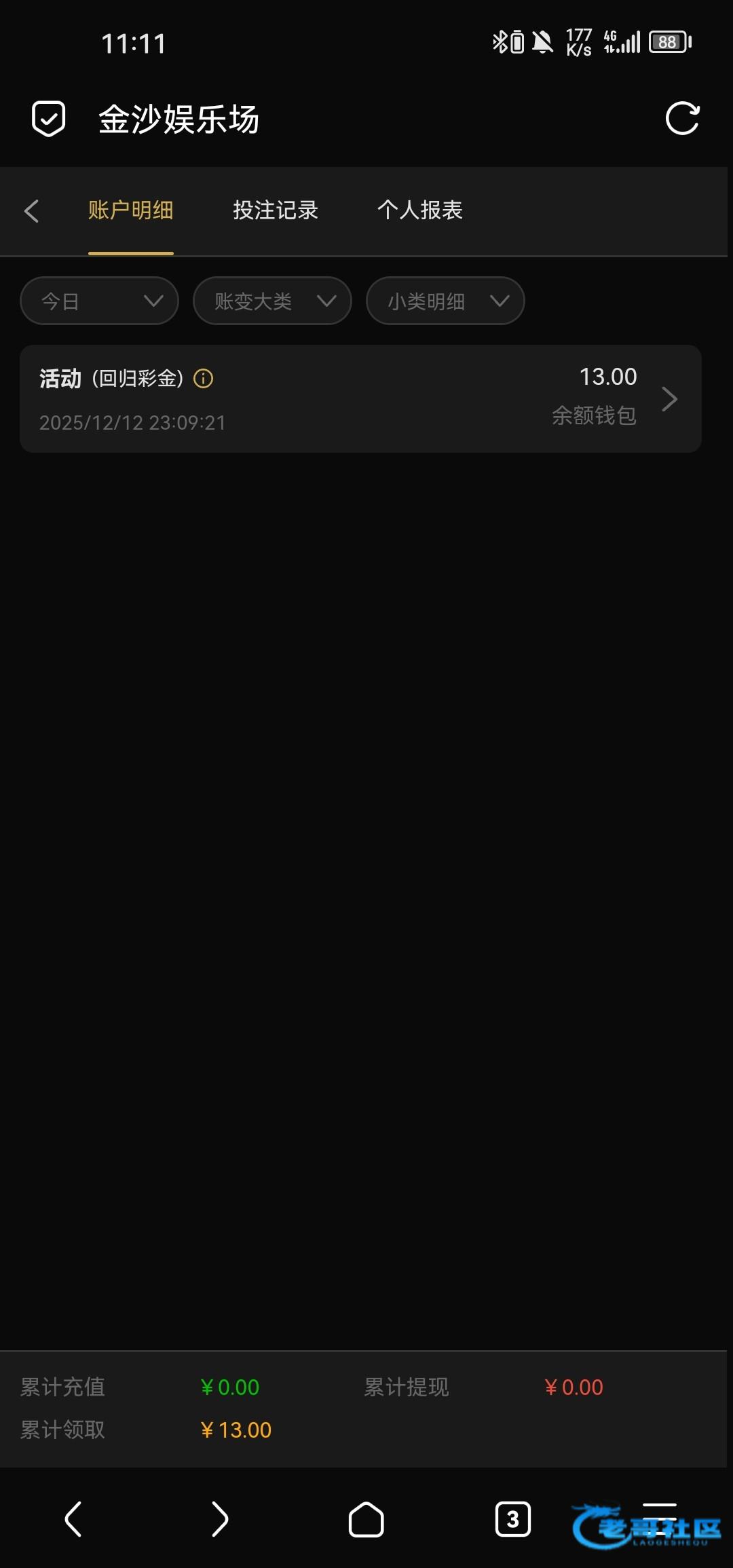
Task: Open the 个人报表 tab
Action: (419, 210)
